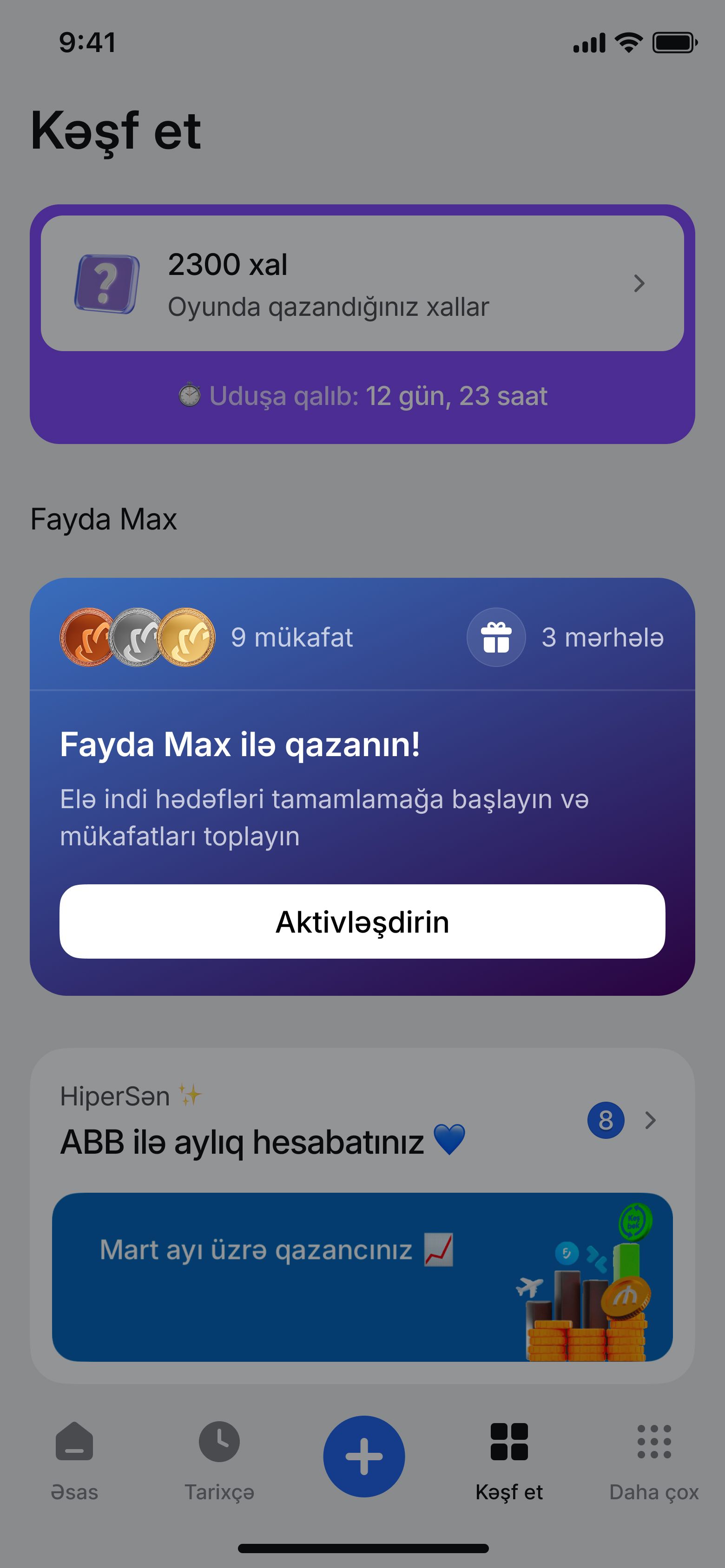Viewport: 725px width, 1568px height.
Task: Open the Mart ayı qazancınız banner
Action: click(362, 1277)
